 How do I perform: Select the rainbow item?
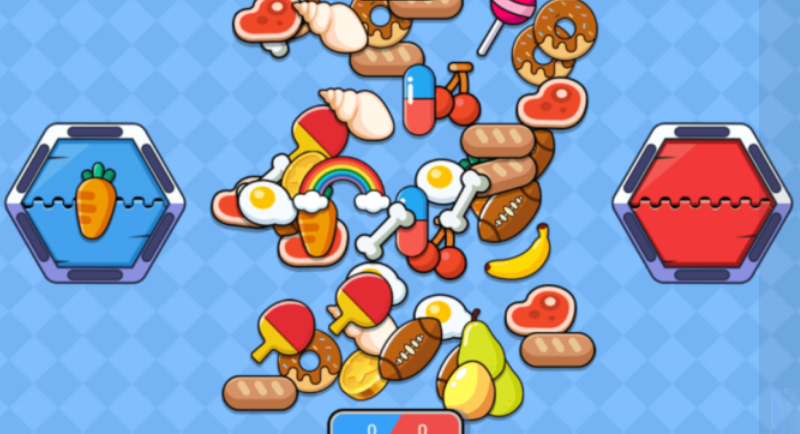tap(342, 181)
